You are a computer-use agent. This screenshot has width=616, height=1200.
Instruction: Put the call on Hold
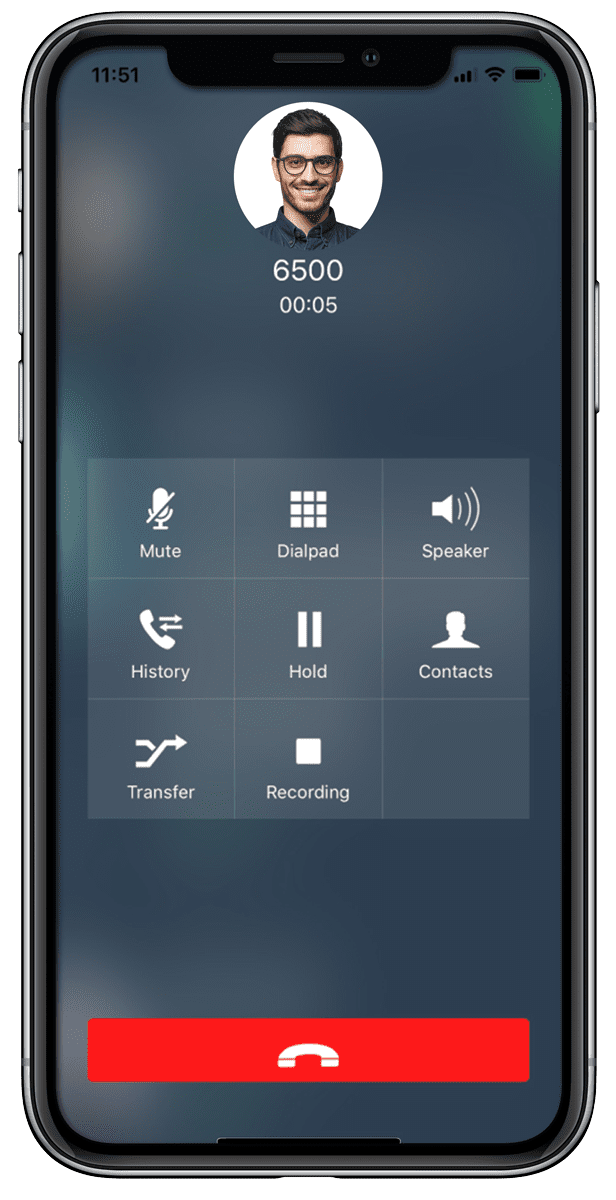308,639
